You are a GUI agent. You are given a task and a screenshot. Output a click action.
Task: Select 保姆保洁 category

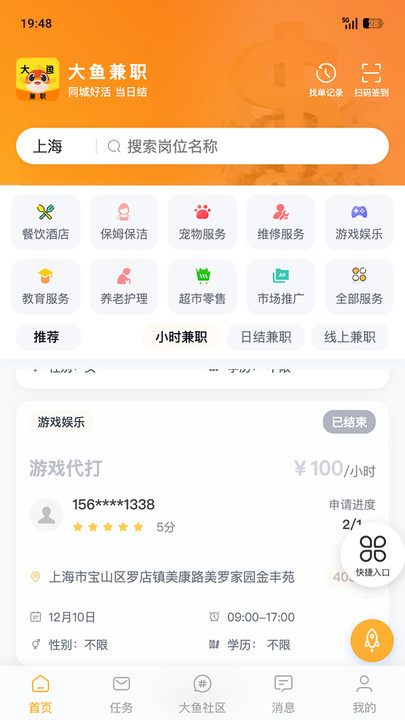point(124,222)
